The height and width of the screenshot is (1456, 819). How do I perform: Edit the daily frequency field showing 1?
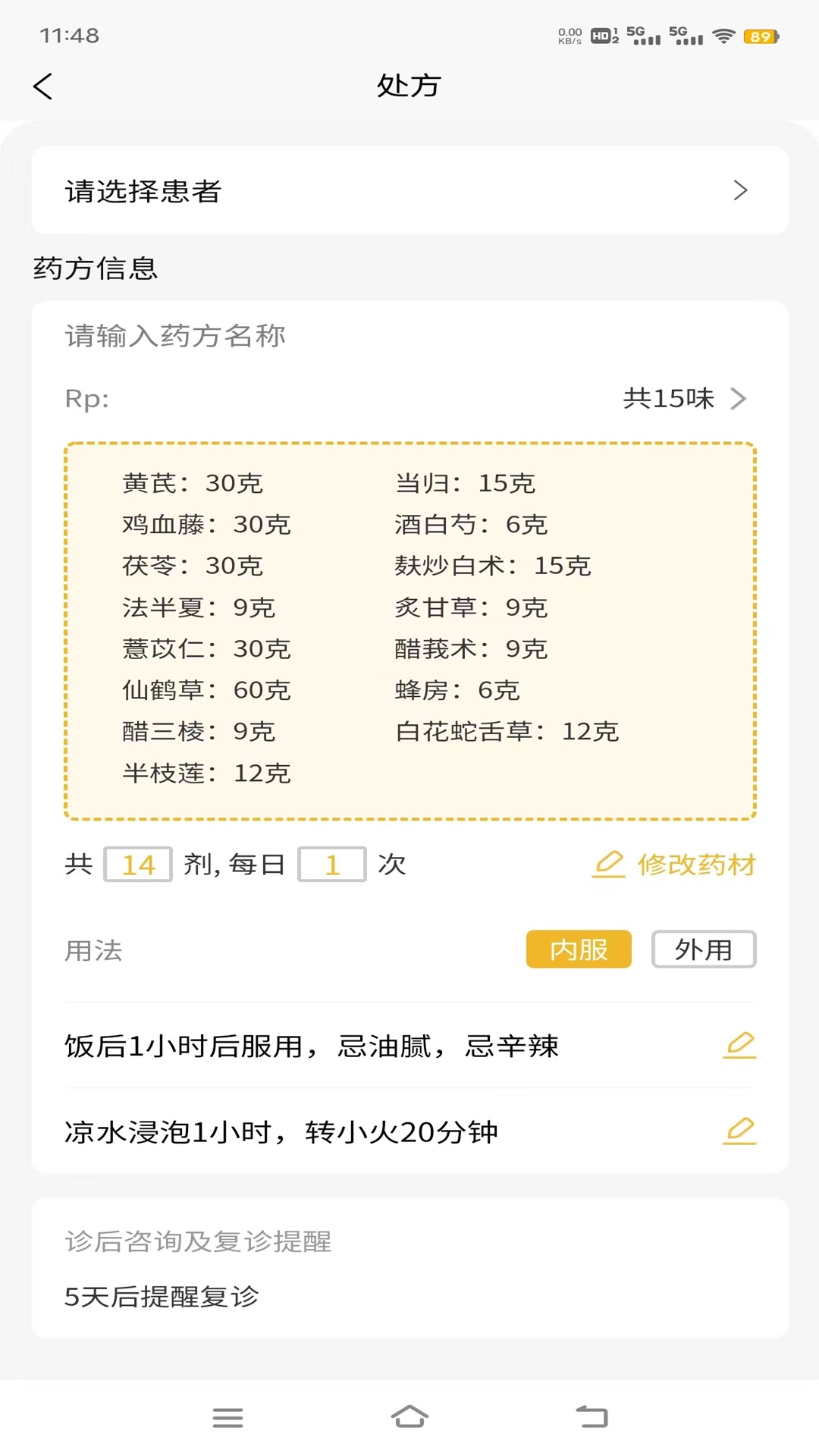[332, 864]
